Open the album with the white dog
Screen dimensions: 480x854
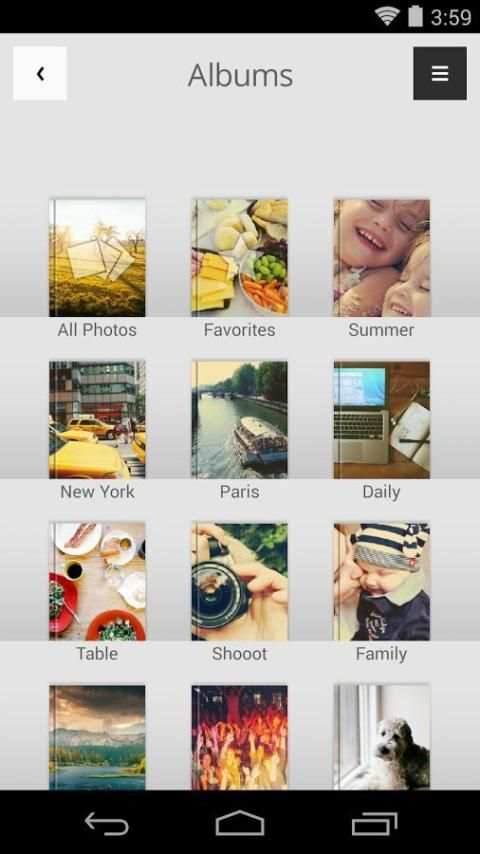pyautogui.click(x=381, y=737)
